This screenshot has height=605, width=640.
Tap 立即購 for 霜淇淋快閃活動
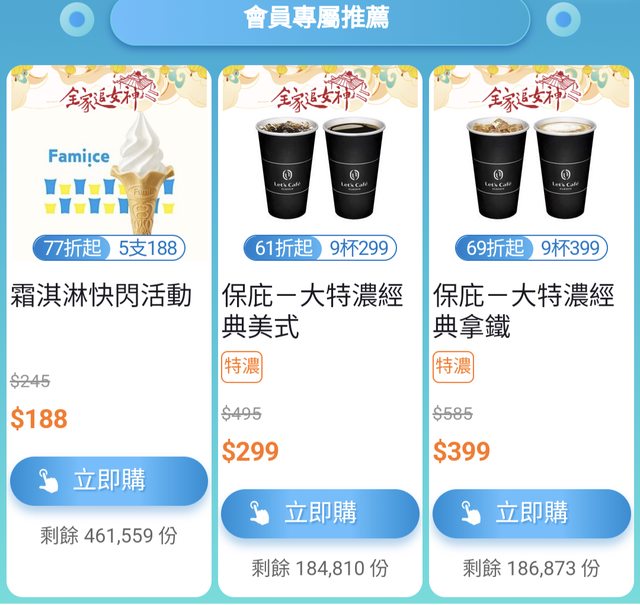pyautogui.click(x=108, y=481)
